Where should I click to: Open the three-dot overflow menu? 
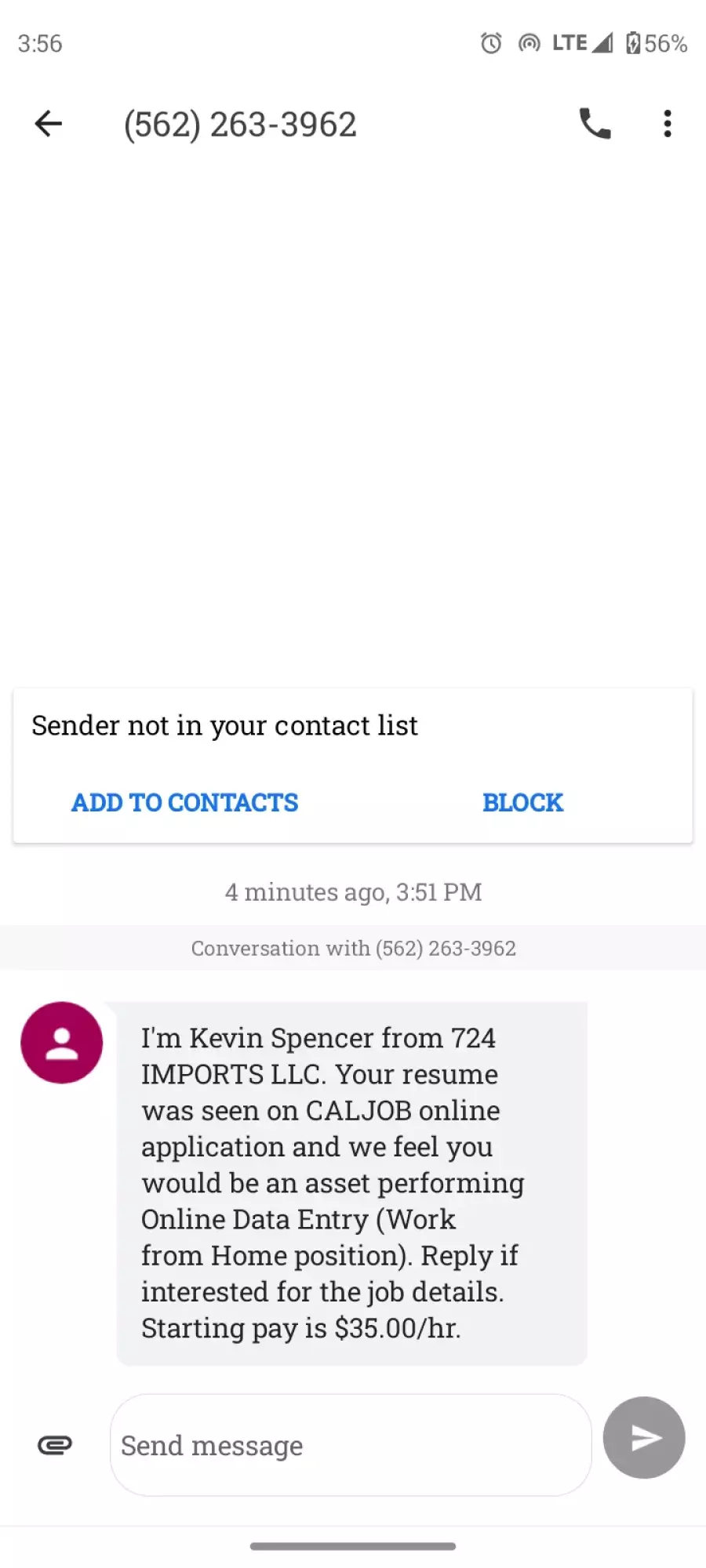pyautogui.click(x=668, y=124)
